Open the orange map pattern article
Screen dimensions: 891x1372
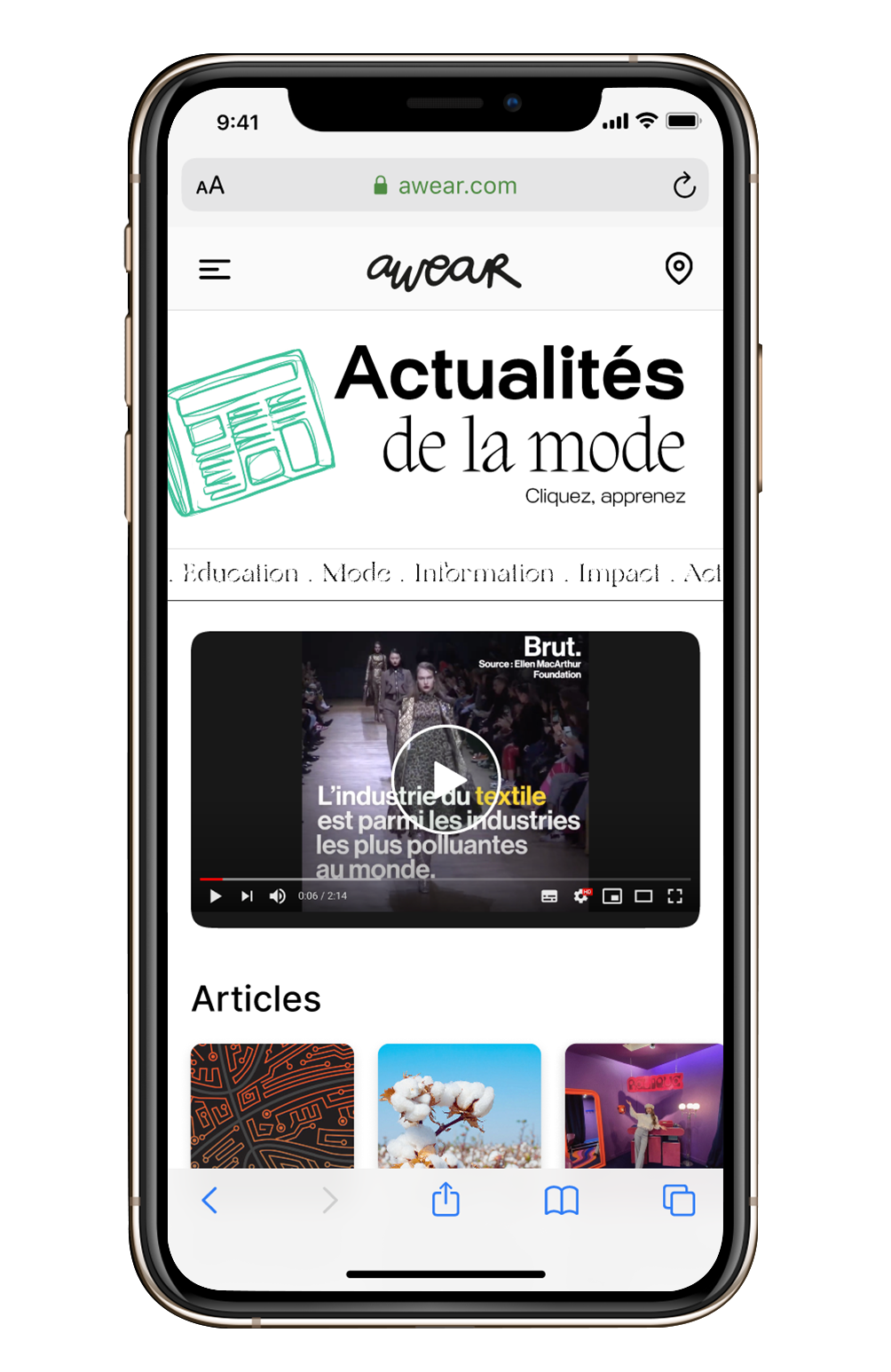[272, 1106]
